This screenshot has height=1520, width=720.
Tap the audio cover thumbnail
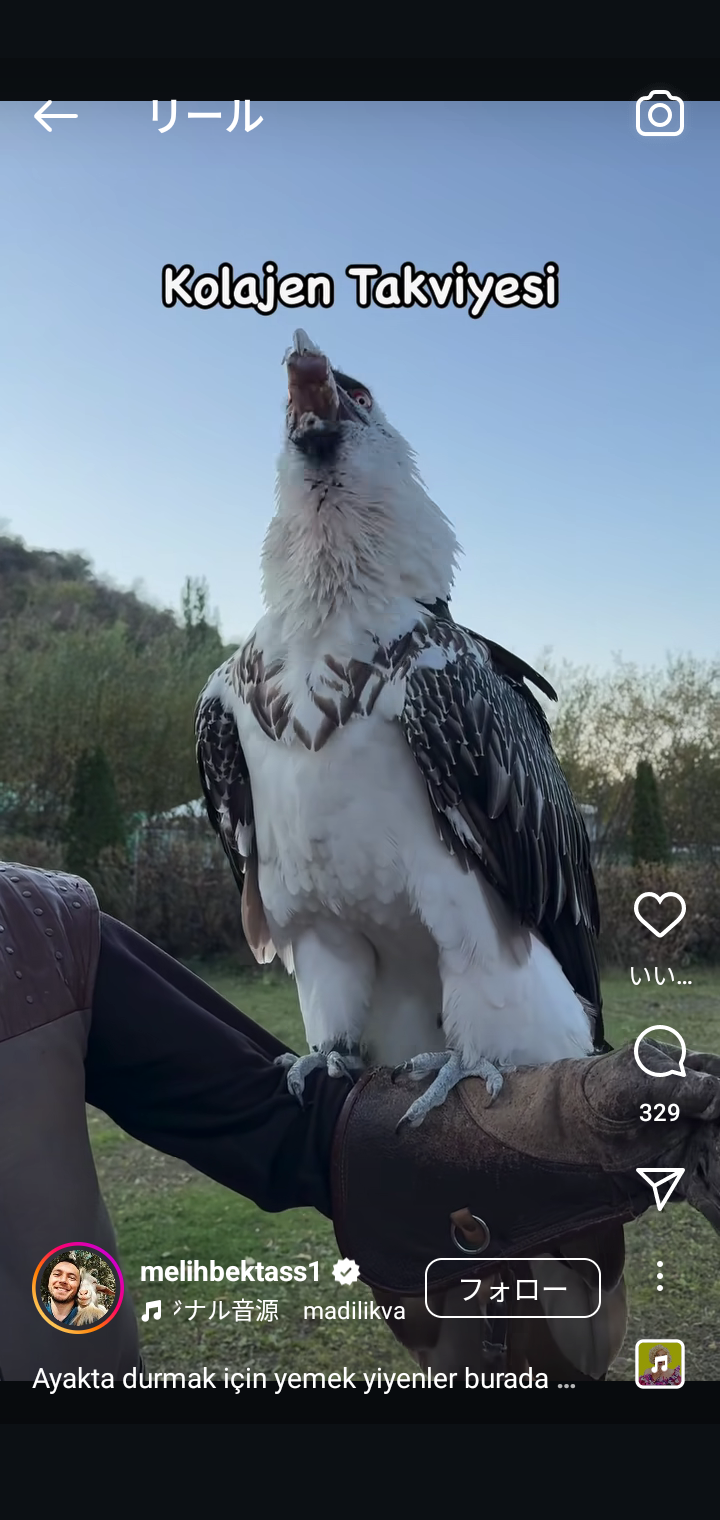[660, 1363]
